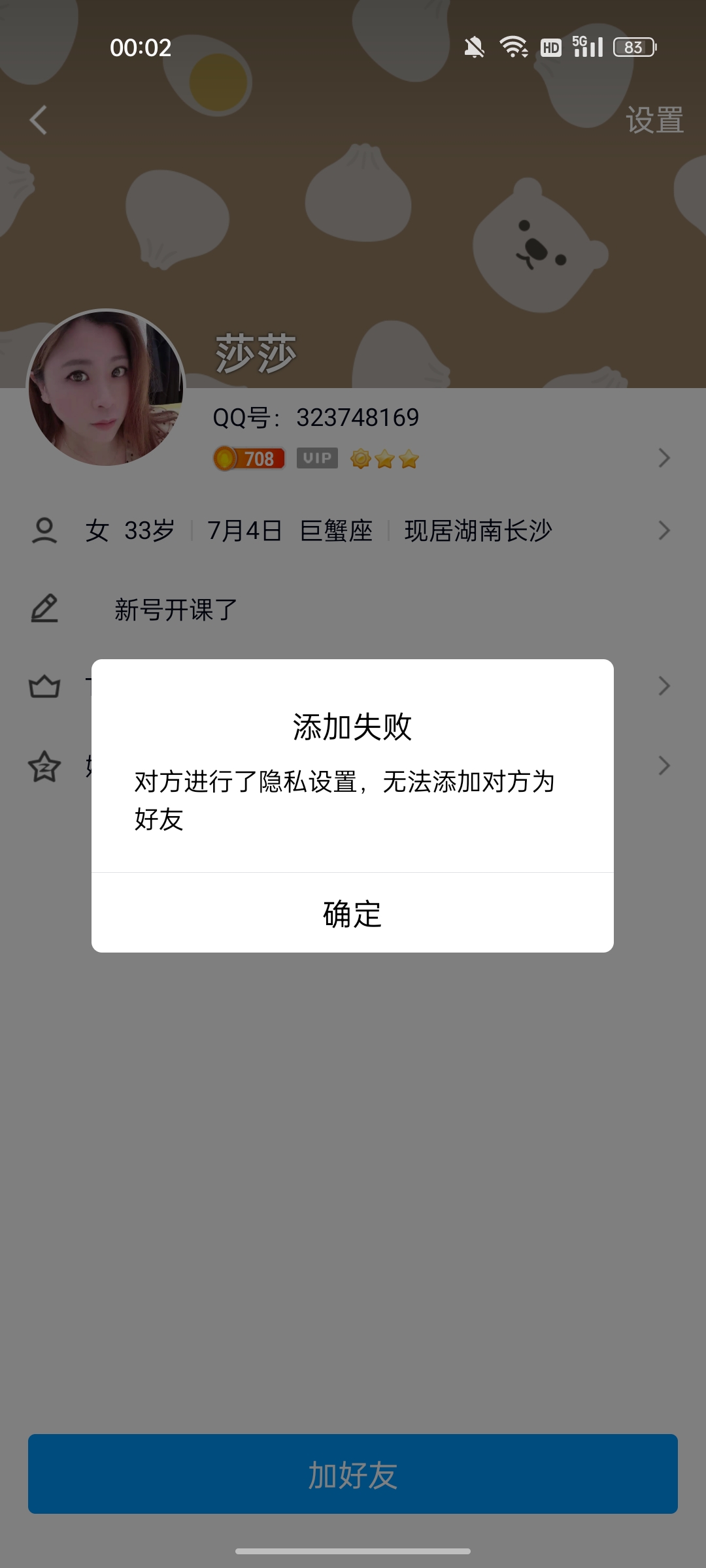View 莎莎's profile avatar
The height and width of the screenshot is (1568, 706).
[106, 388]
